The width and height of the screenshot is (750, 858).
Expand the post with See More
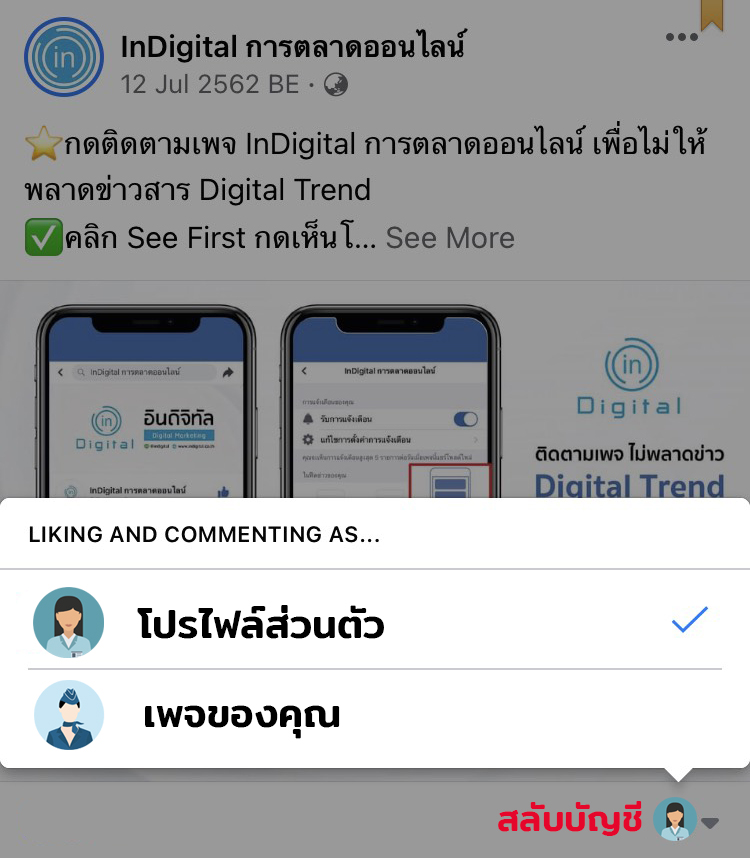pyautogui.click(x=450, y=238)
